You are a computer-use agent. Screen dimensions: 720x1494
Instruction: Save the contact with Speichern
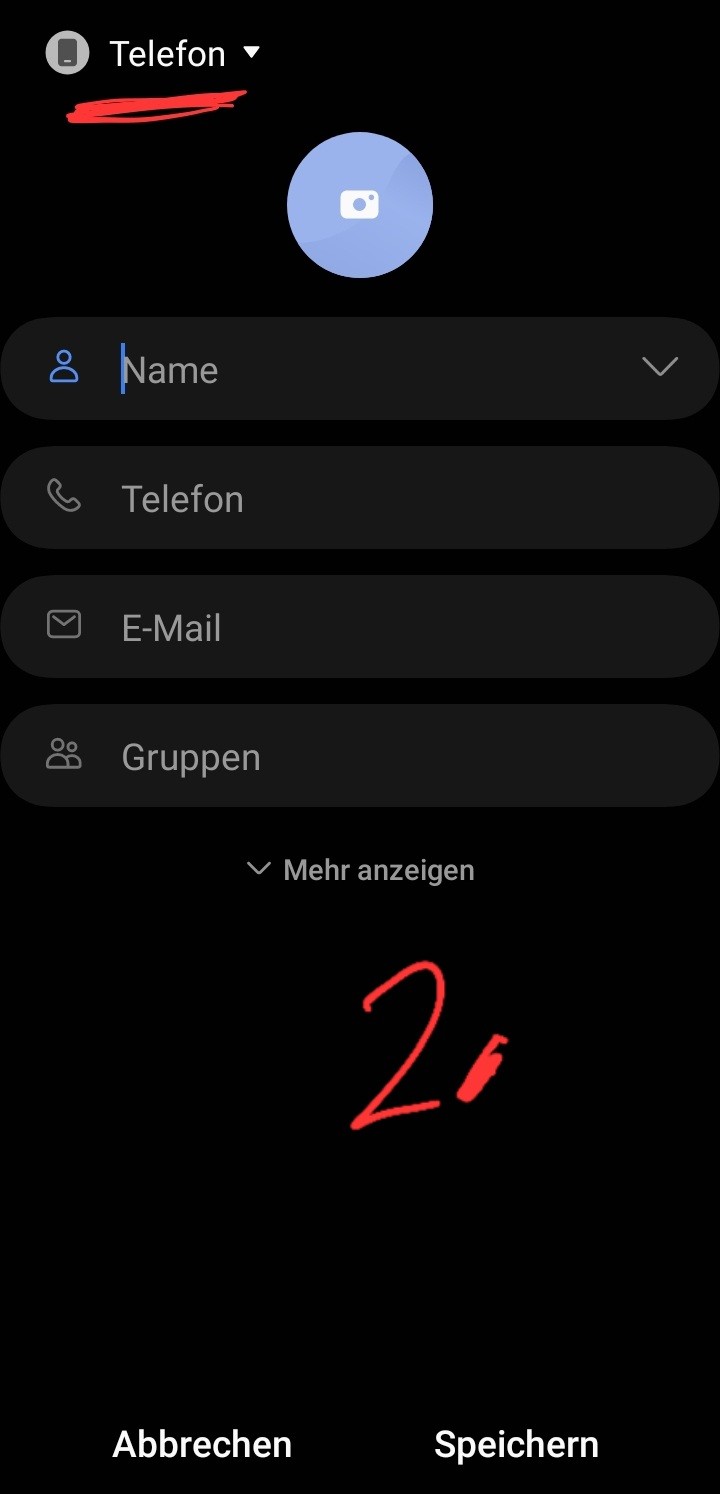tap(516, 1444)
